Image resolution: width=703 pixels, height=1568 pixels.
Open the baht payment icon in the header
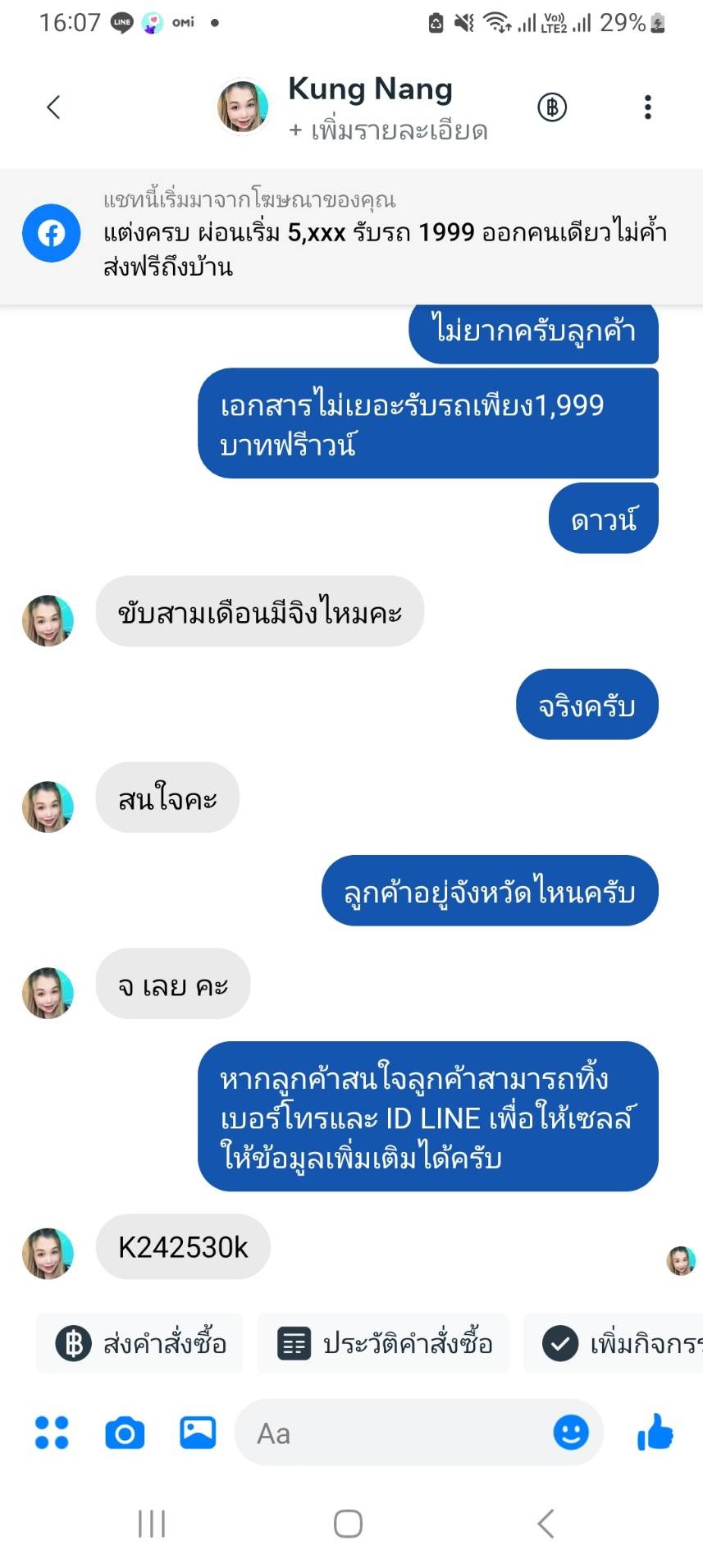point(552,107)
